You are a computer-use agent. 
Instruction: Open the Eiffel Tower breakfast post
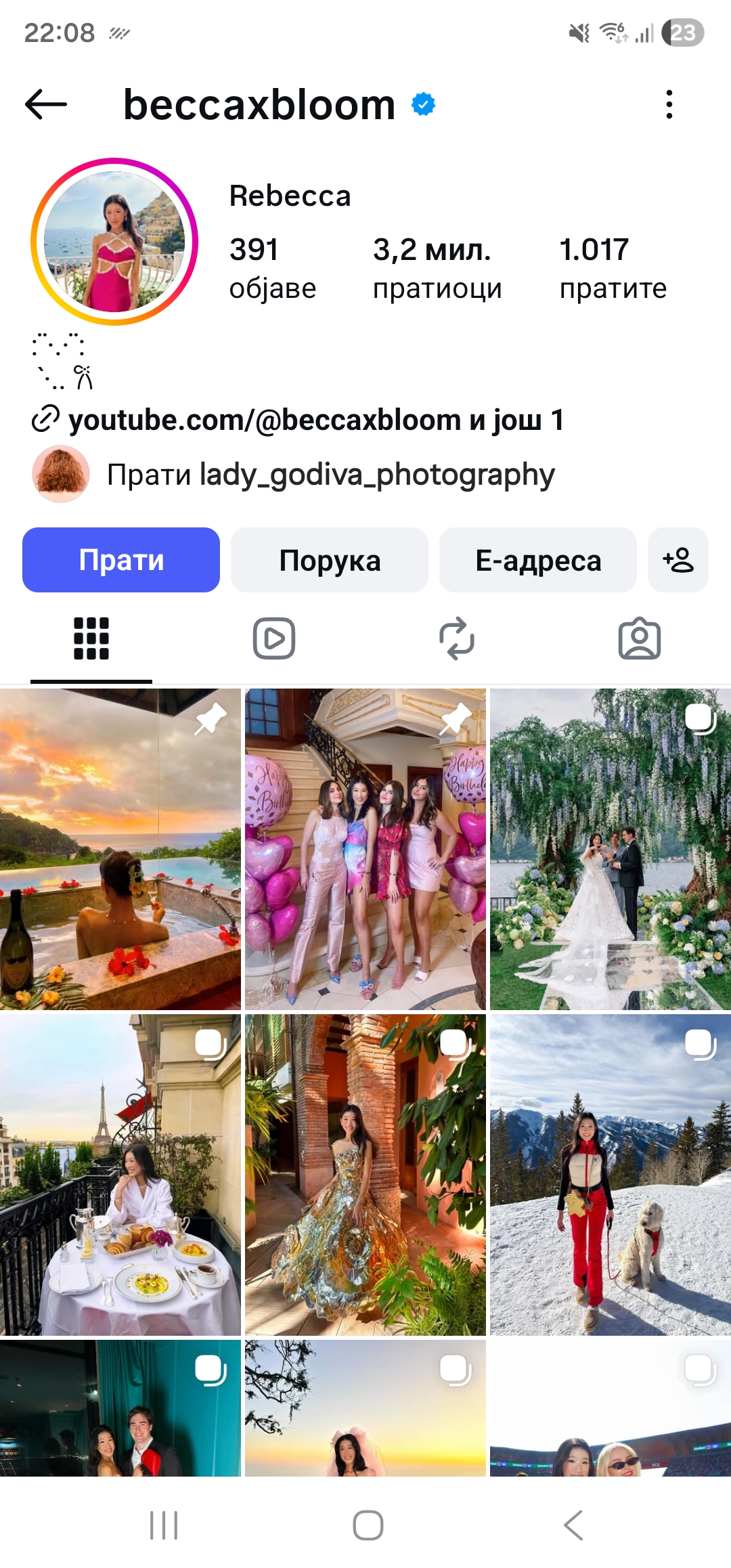120,1175
